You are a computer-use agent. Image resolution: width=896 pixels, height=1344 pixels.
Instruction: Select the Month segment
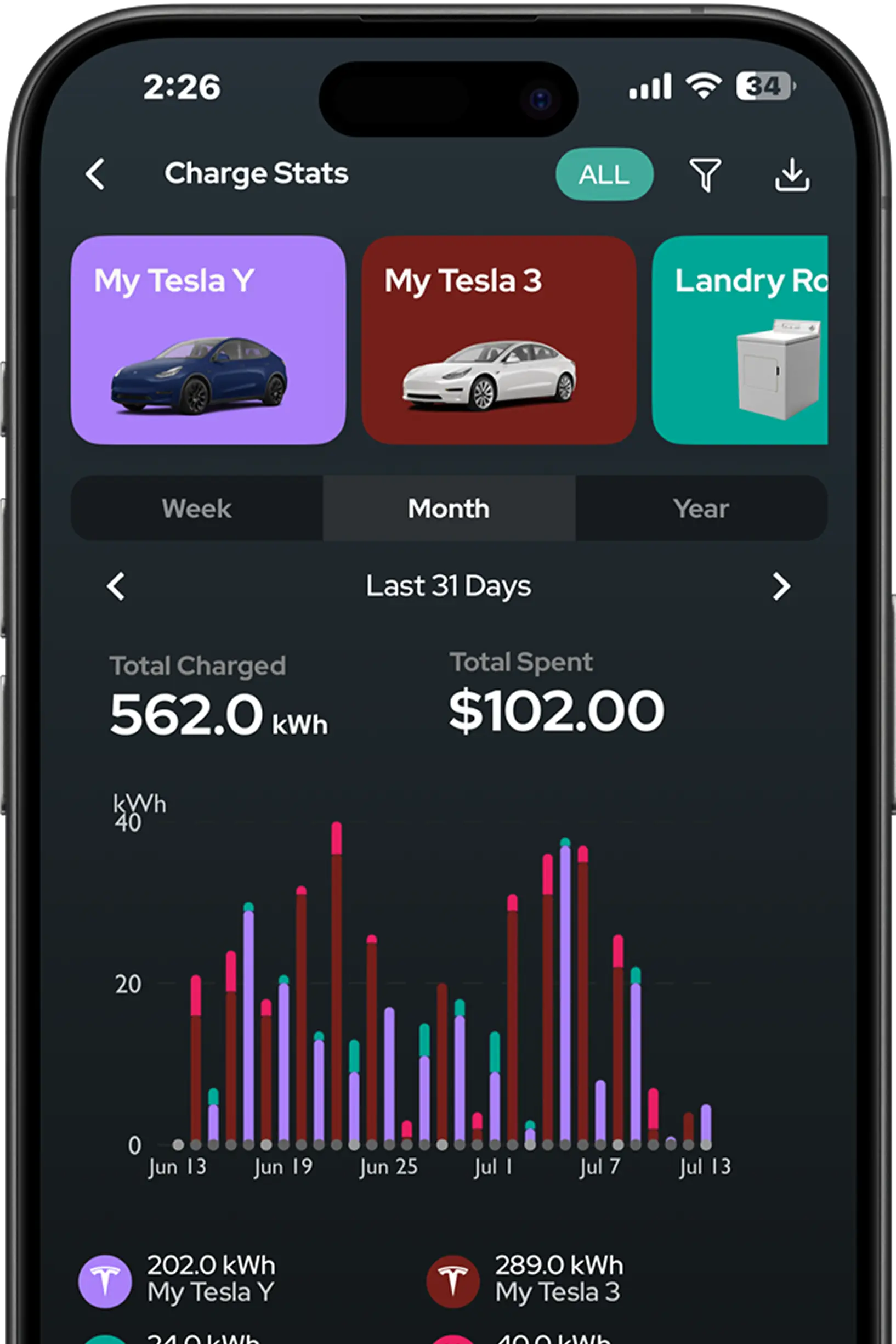[x=449, y=508]
